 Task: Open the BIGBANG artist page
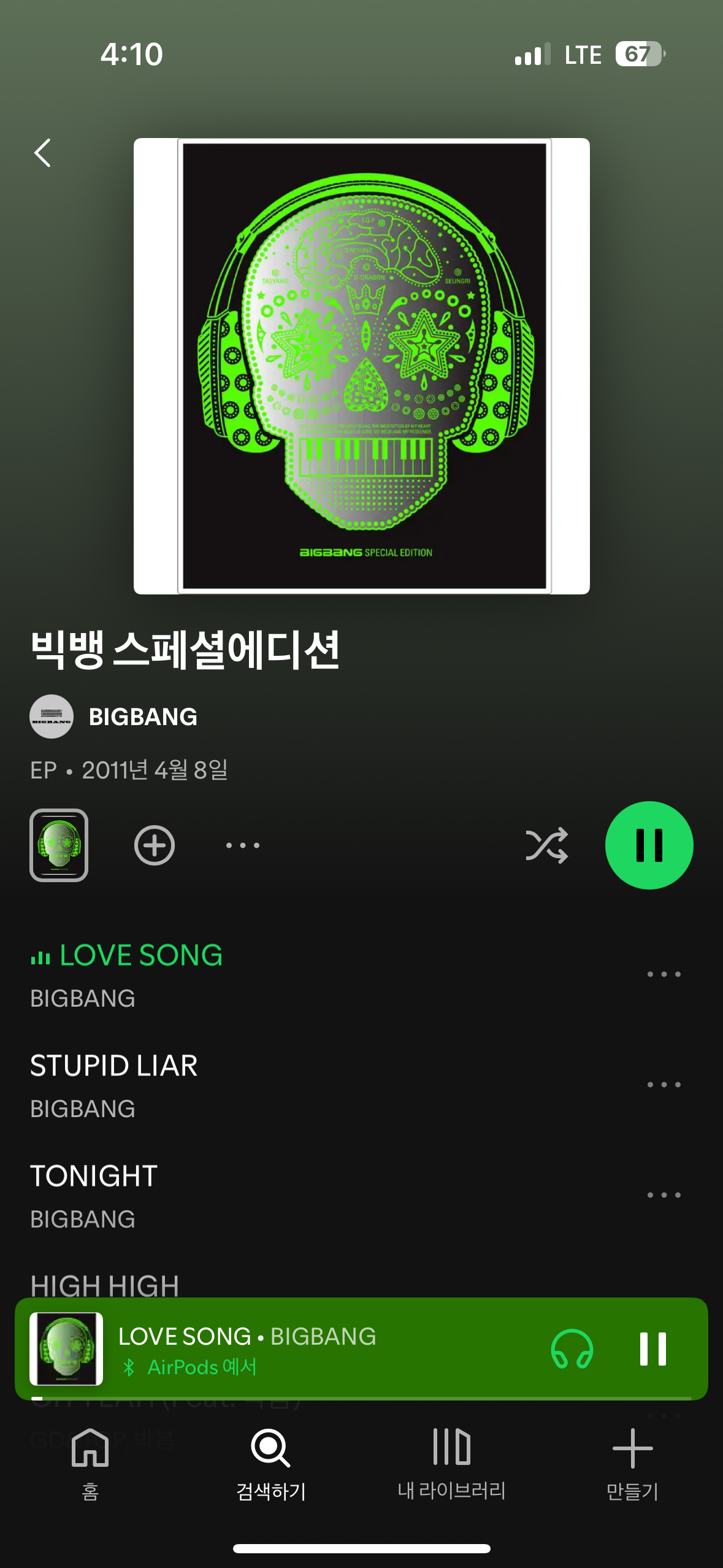143,717
